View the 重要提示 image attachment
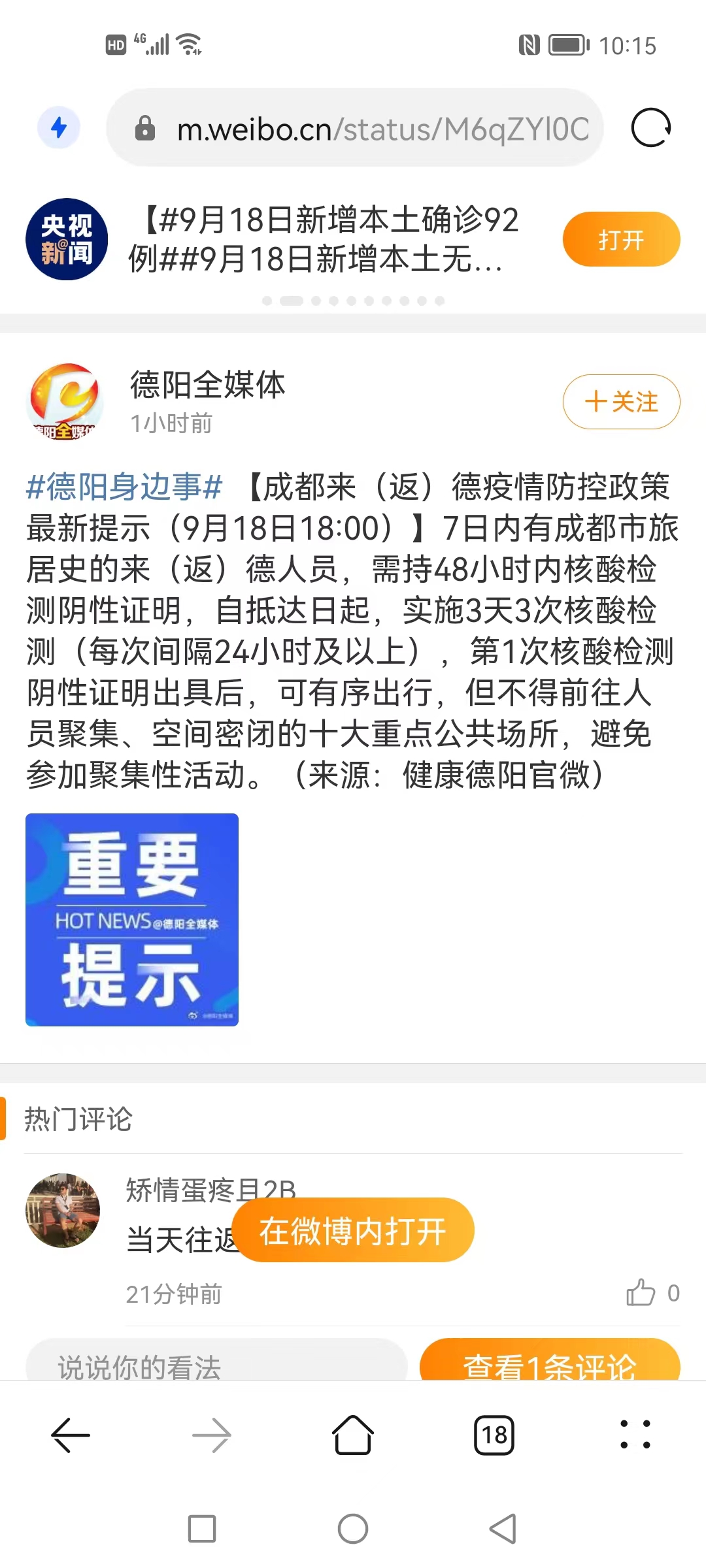Image resolution: width=706 pixels, height=1568 pixels. pyautogui.click(x=132, y=919)
